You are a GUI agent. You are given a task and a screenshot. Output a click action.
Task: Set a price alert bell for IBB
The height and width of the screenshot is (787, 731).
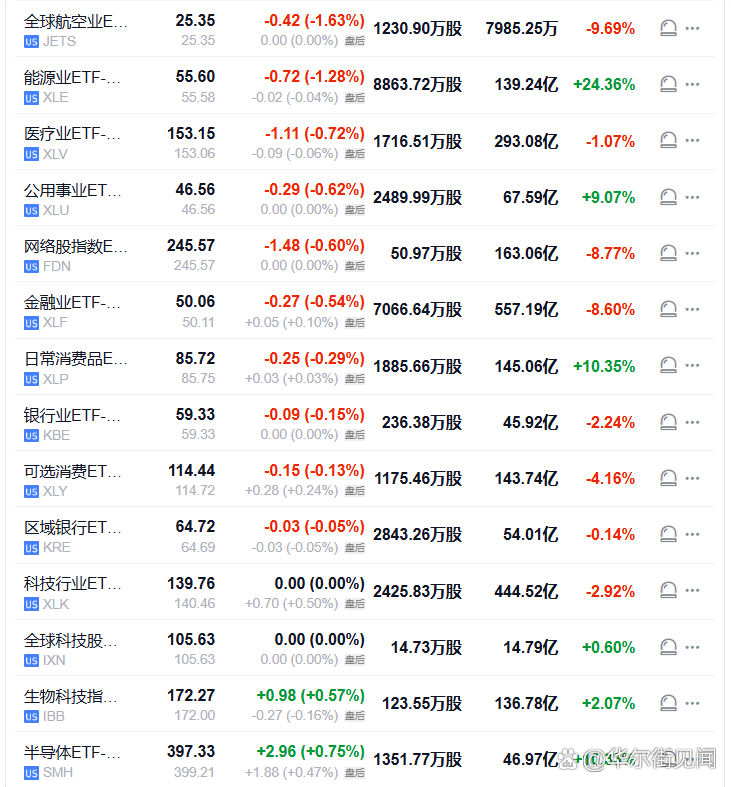coord(668,704)
